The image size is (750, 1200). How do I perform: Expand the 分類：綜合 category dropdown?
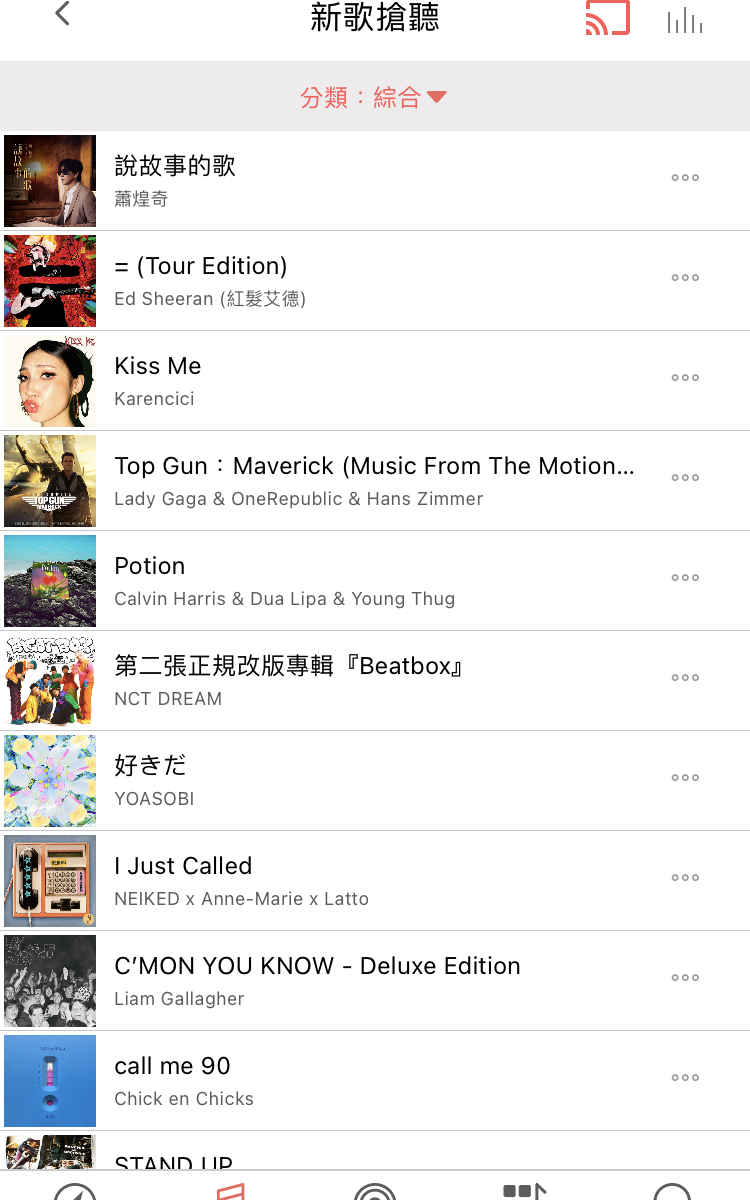374,97
